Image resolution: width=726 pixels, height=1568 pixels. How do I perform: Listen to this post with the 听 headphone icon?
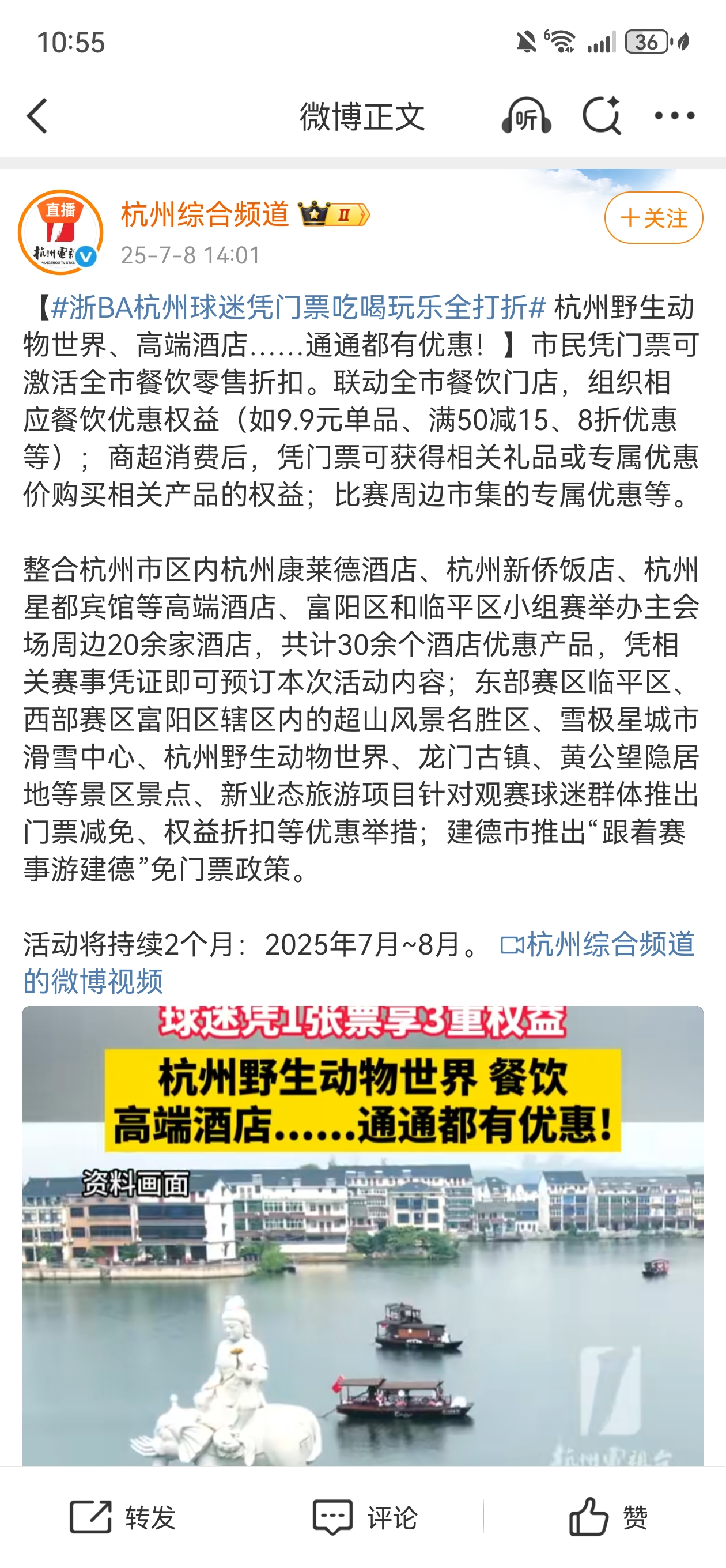[526, 116]
